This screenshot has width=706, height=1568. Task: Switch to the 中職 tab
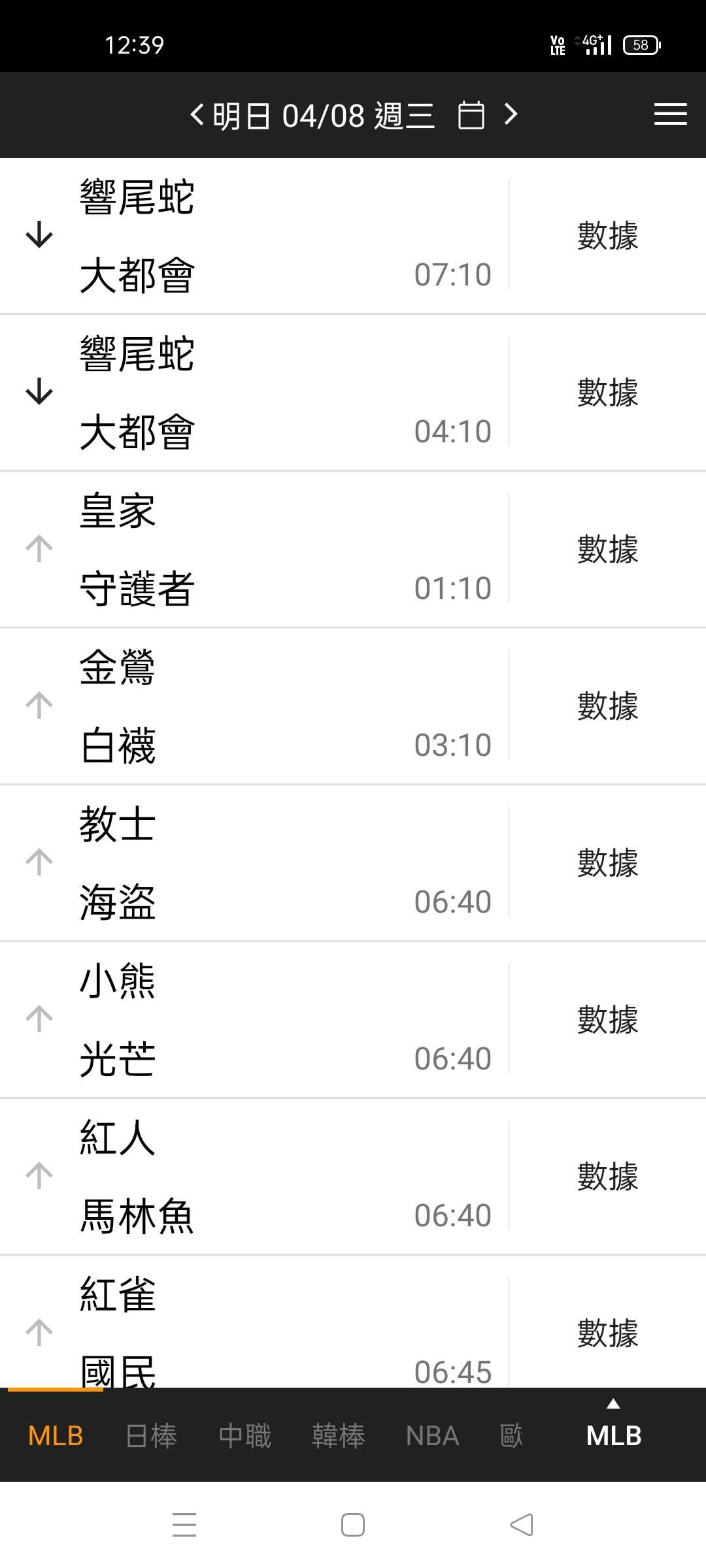(245, 1436)
